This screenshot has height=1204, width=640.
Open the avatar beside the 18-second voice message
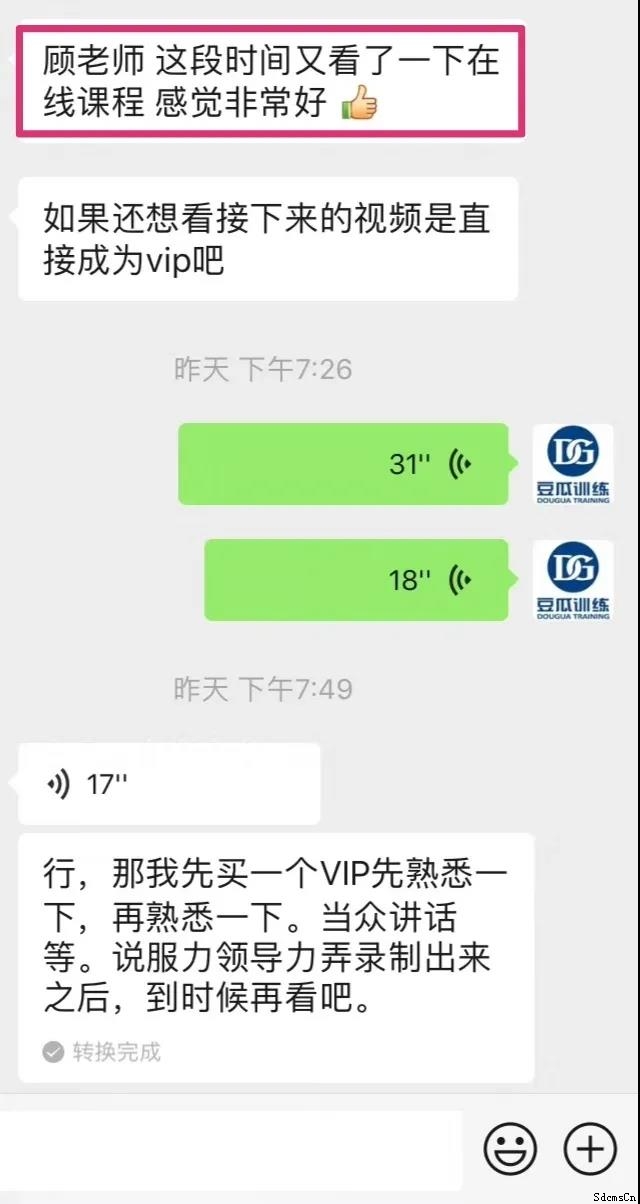click(x=572, y=580)
